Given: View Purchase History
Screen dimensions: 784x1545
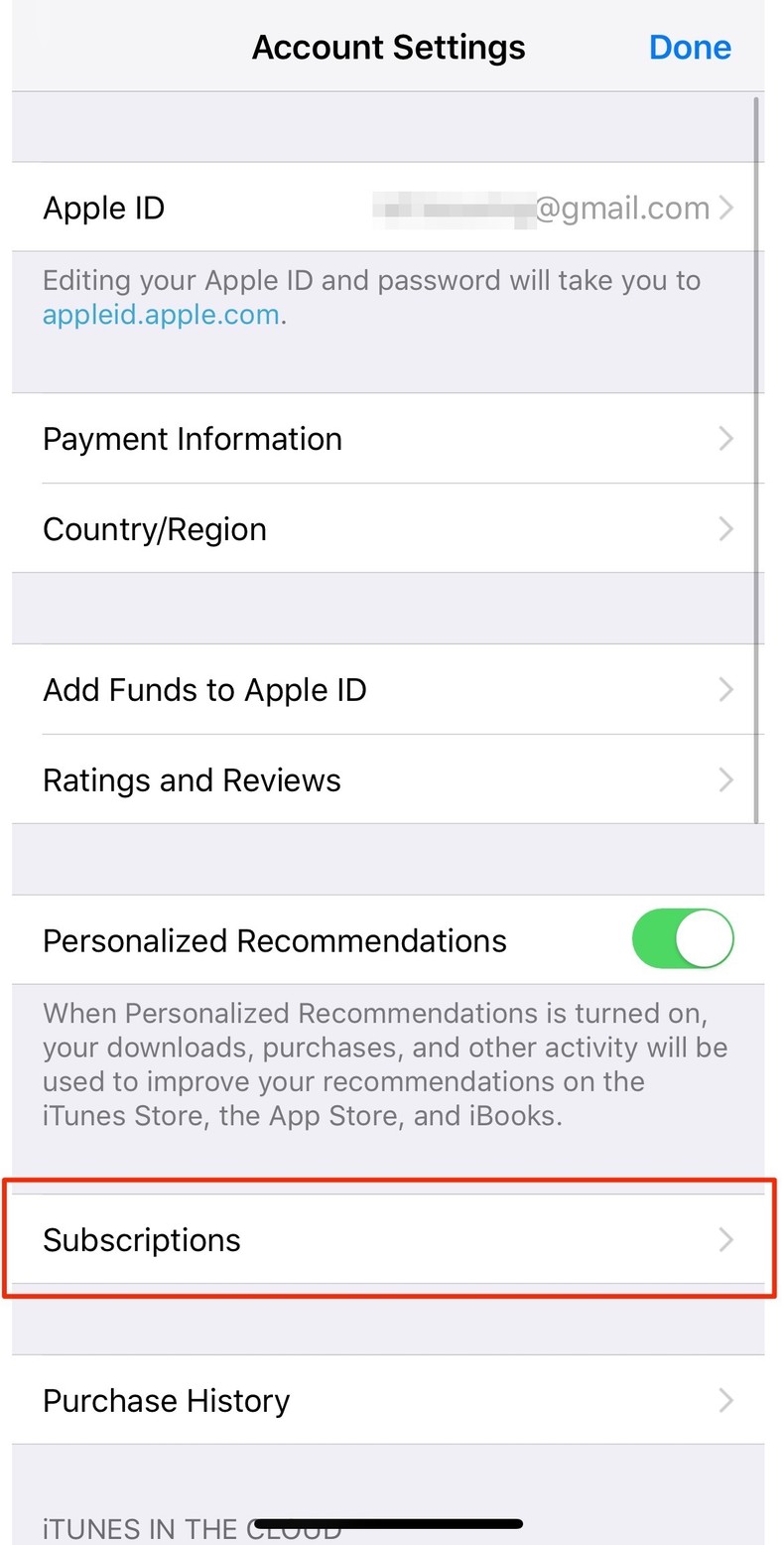Looking at the screenshot, I should 387,1401.
